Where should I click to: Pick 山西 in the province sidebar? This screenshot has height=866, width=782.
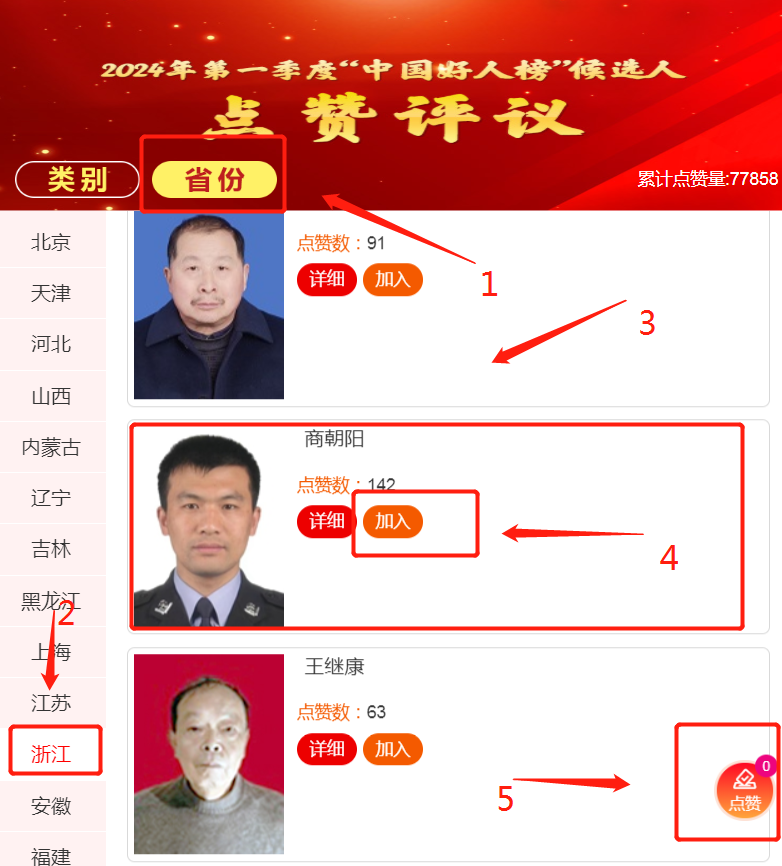click(x=51, y=396)
